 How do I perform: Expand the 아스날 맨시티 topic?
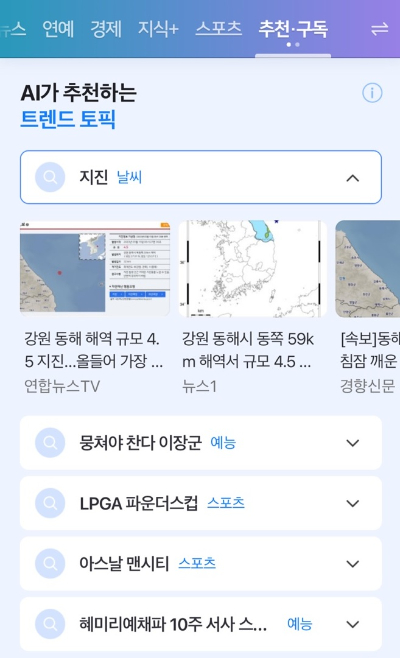(x=201, y=564)
